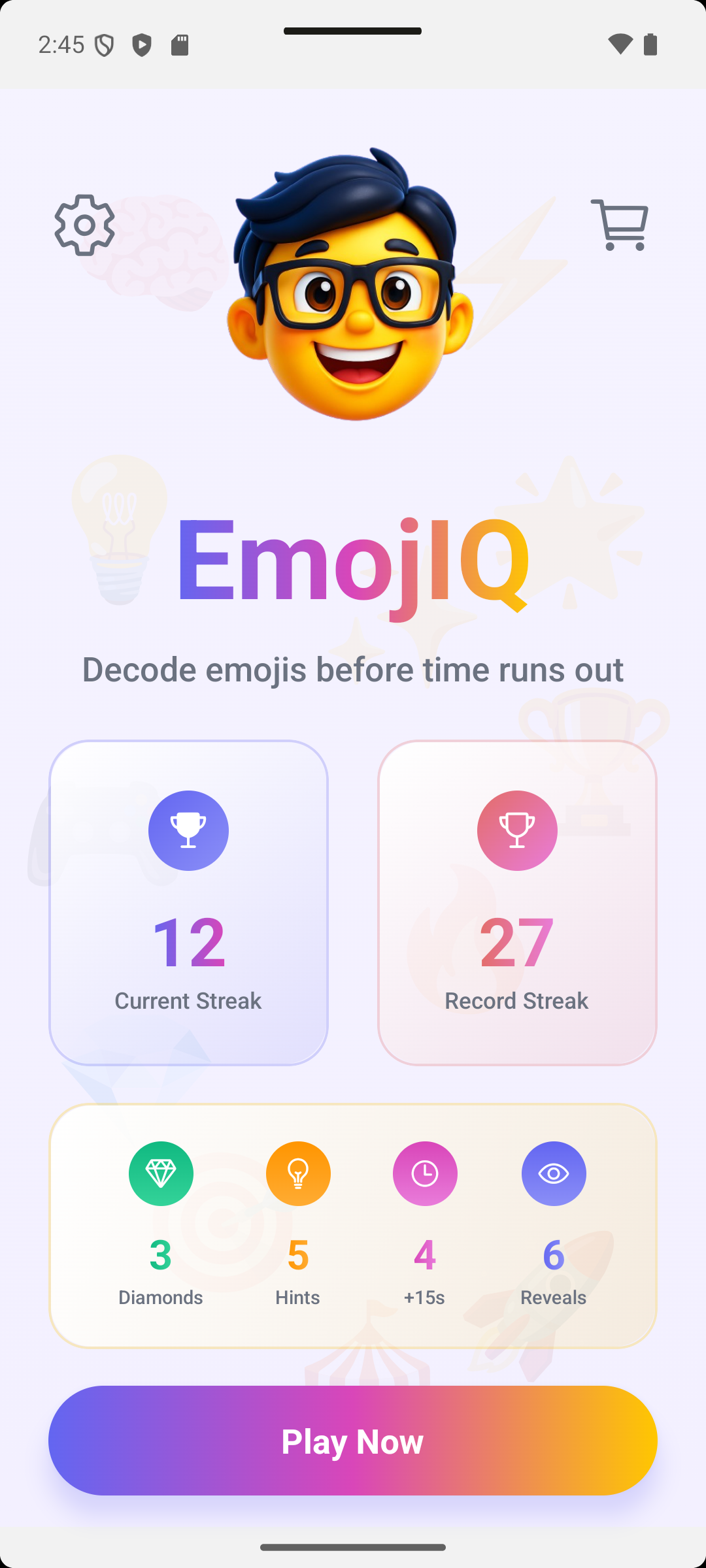Tap the tagline about decoding emojis
Screen dimensions: 706x1568
click(353, 669)
